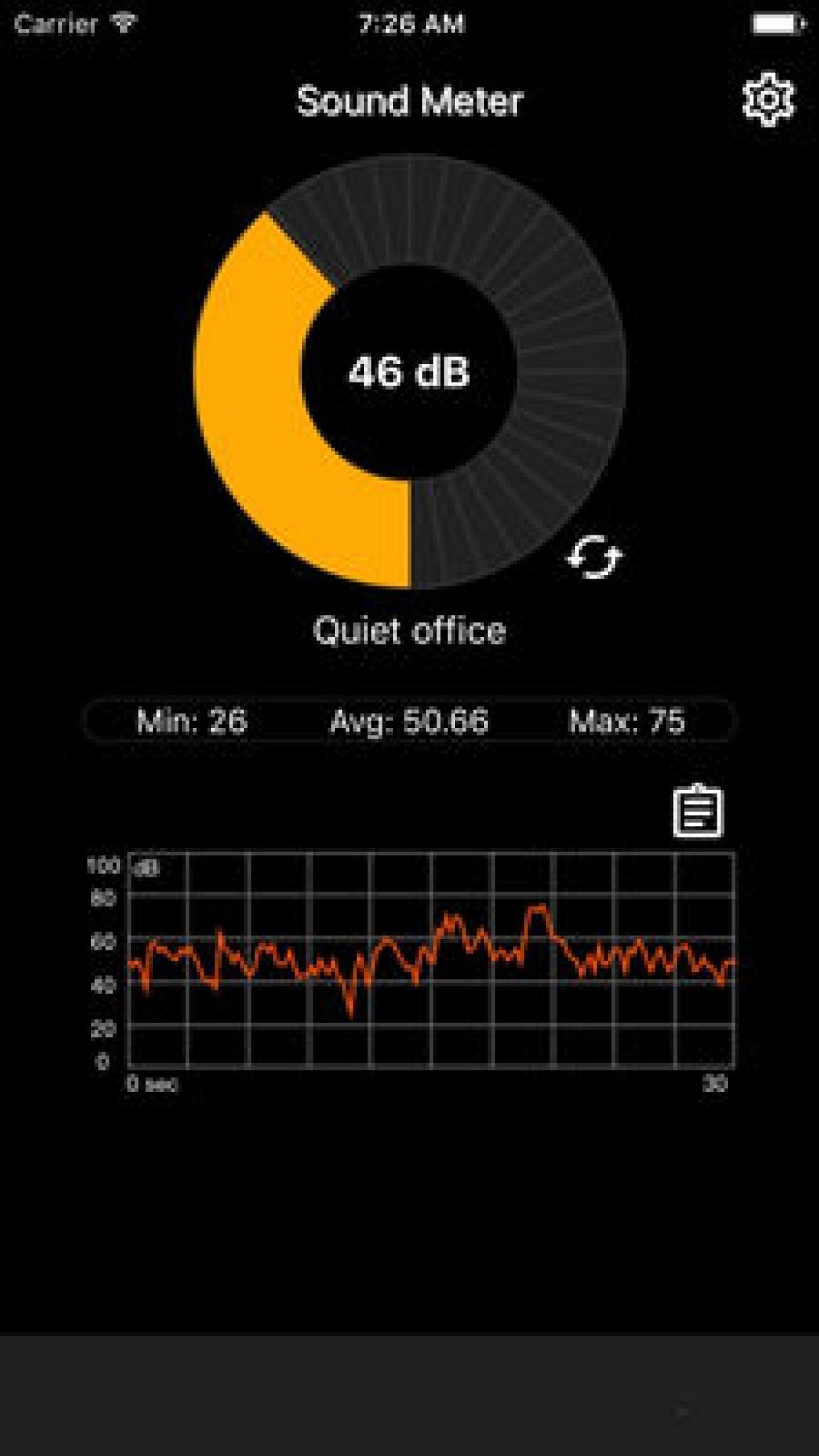819x1456 pixels.
Task: Open the clipboard history icon above the chart
Action: point(698,813)
